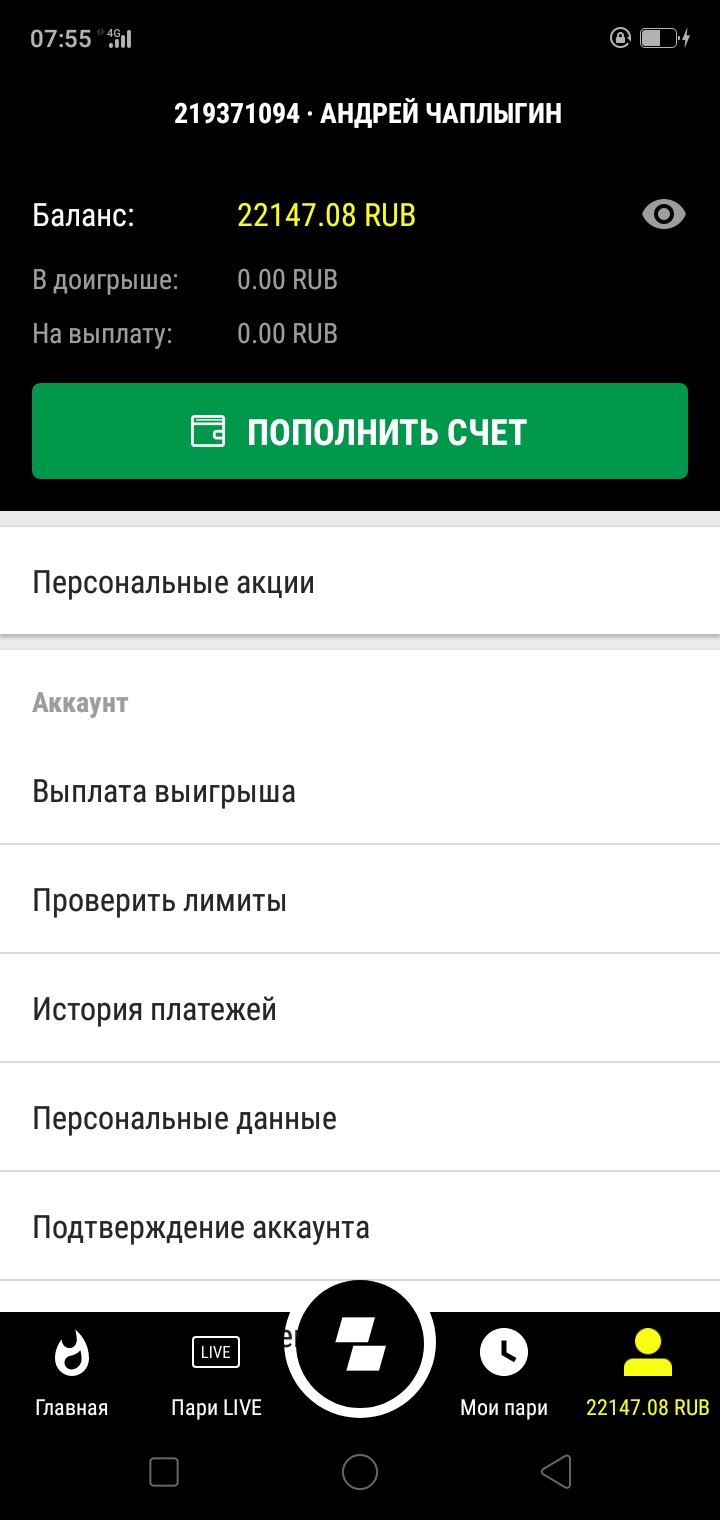Select Проверить лимиты
This screenshot has width=720, height=1520.
click(360, 901)
